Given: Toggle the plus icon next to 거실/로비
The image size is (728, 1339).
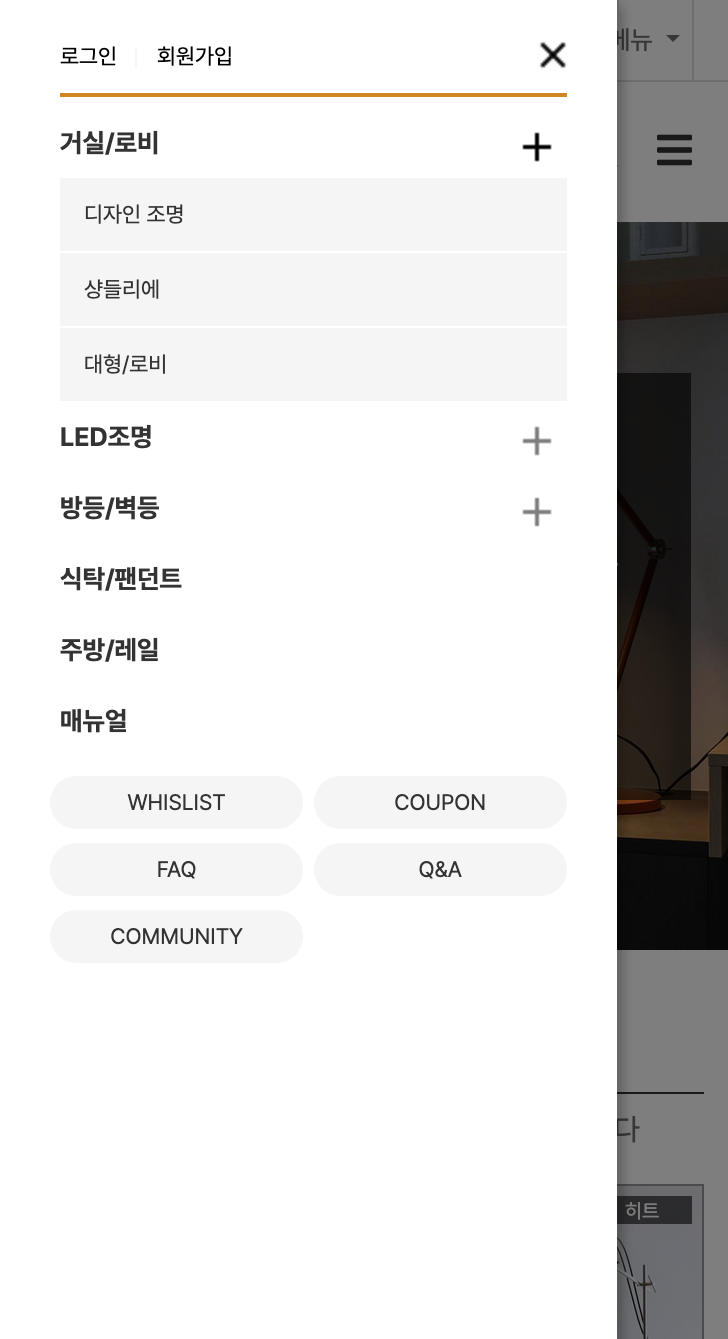Looking at the screenshot, I should click(536, 147).
